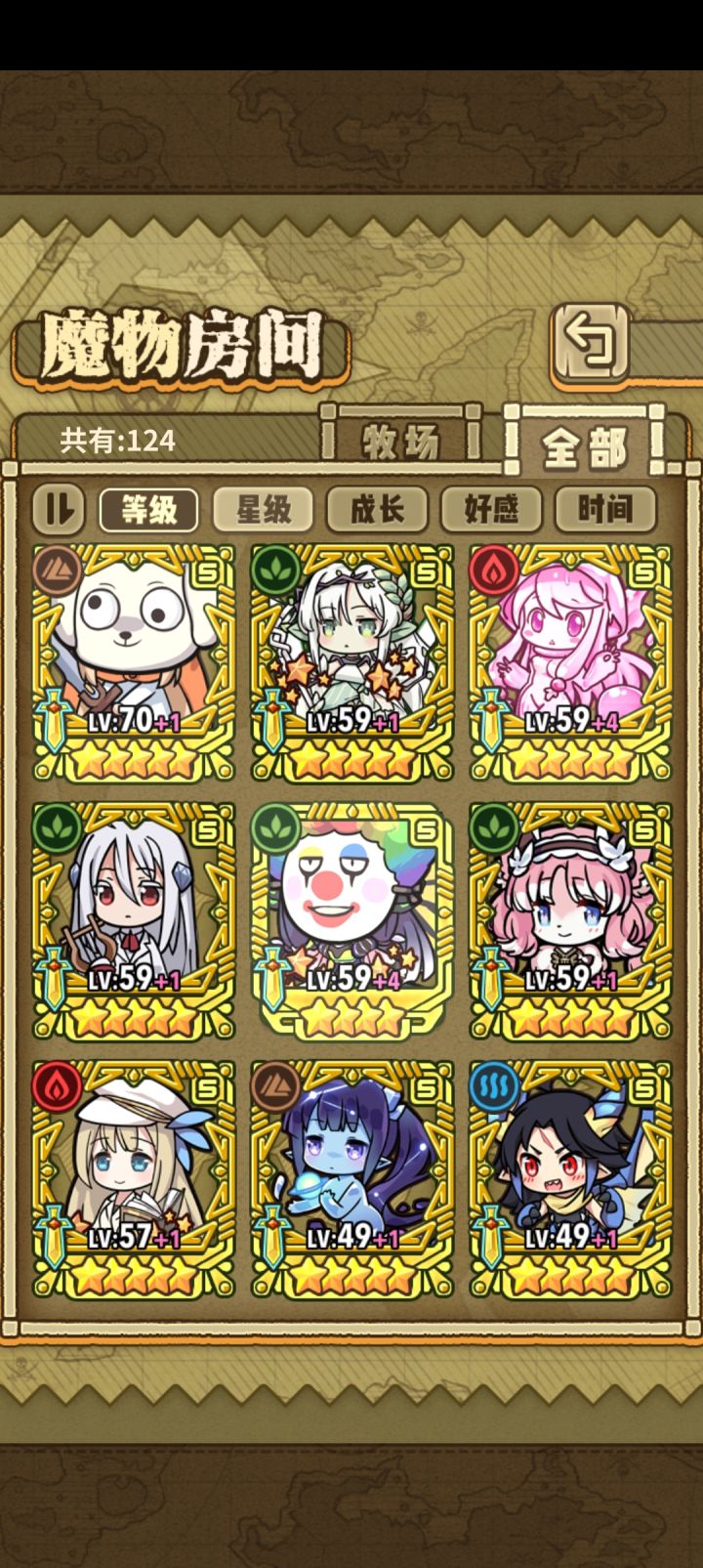Image resolution: width=703 pixels, height=1568 pixels.
Task: Toggle the sort order icon left of 等级
Action: point(57,509)
